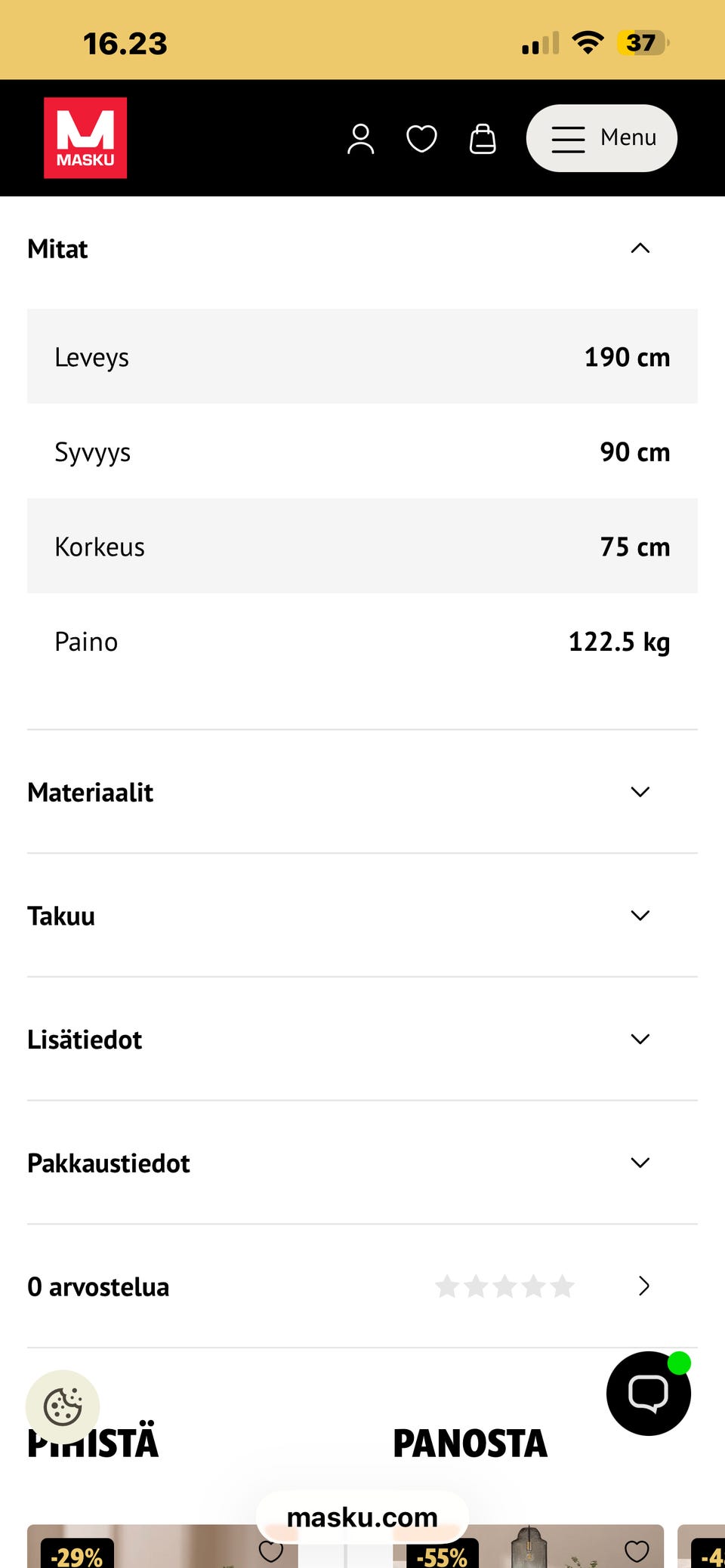Click the Masku logo
Screen dimensions: 725x1568
tap(85, 137)
